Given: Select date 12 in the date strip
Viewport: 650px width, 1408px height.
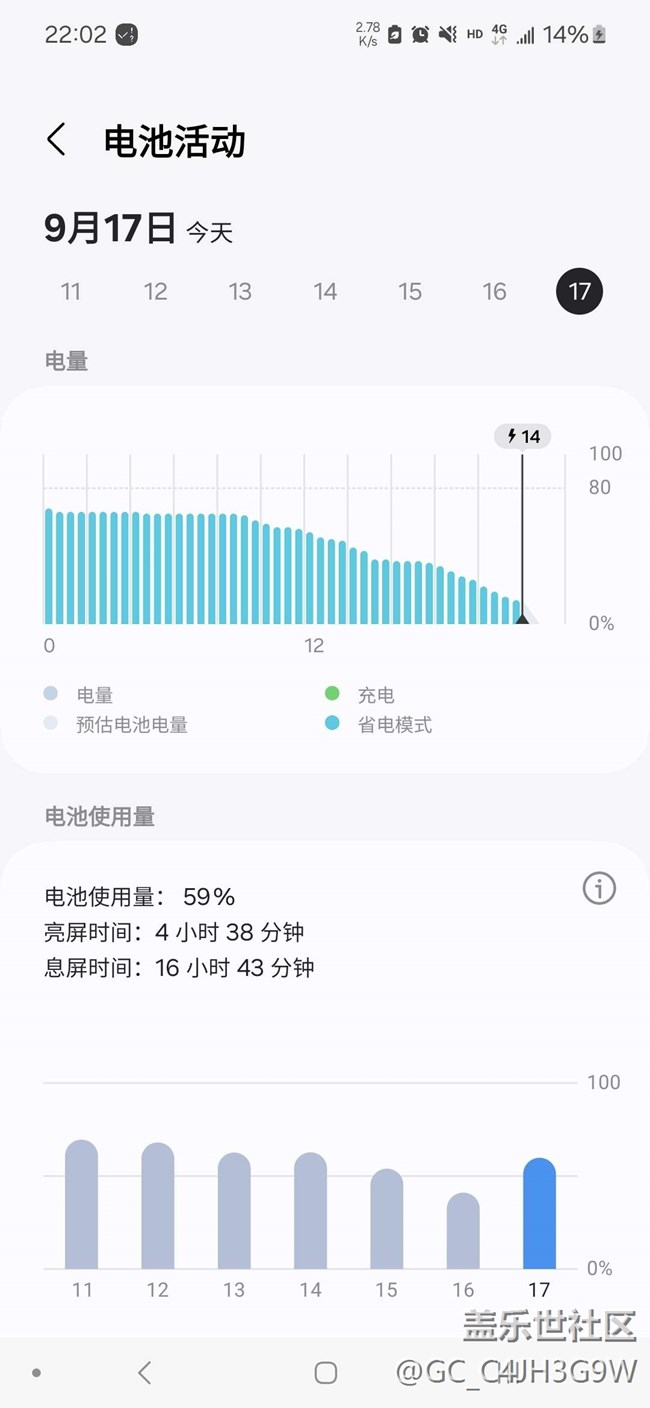Looking at the screenshot, I should pyautogui.click(x=155, y=292).
